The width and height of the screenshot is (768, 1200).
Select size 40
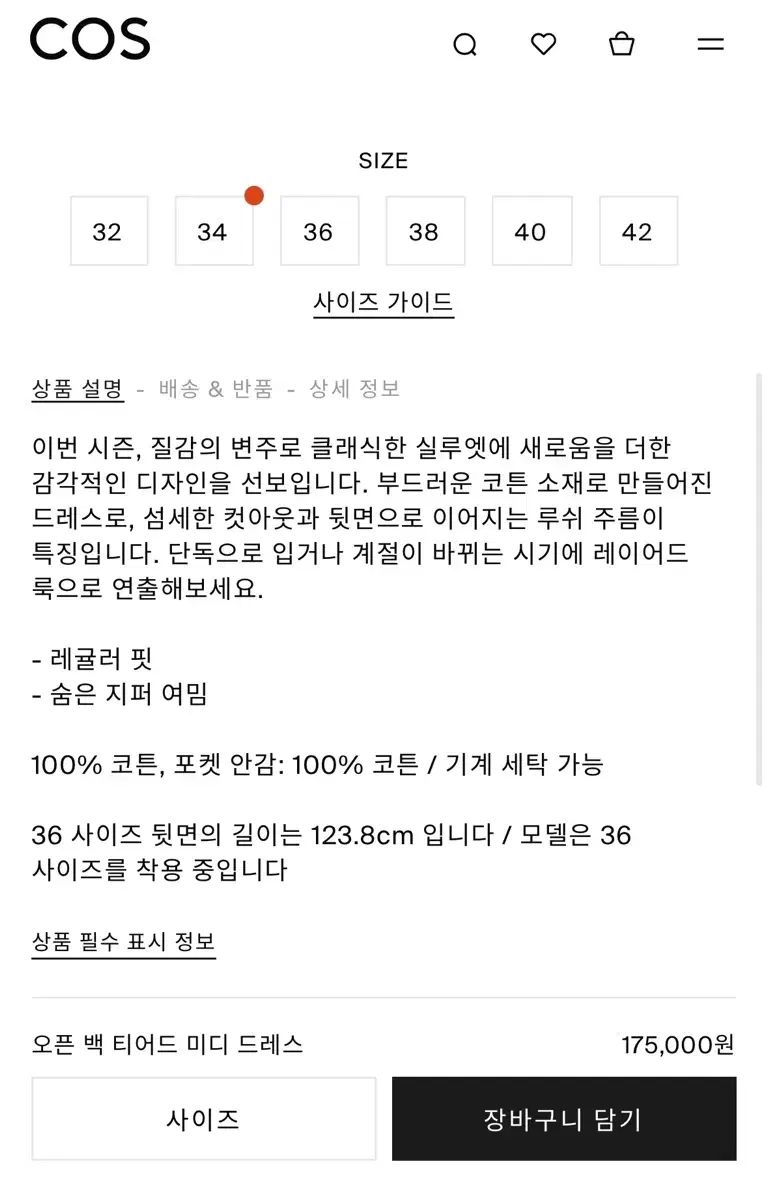[x=530, y=232]
